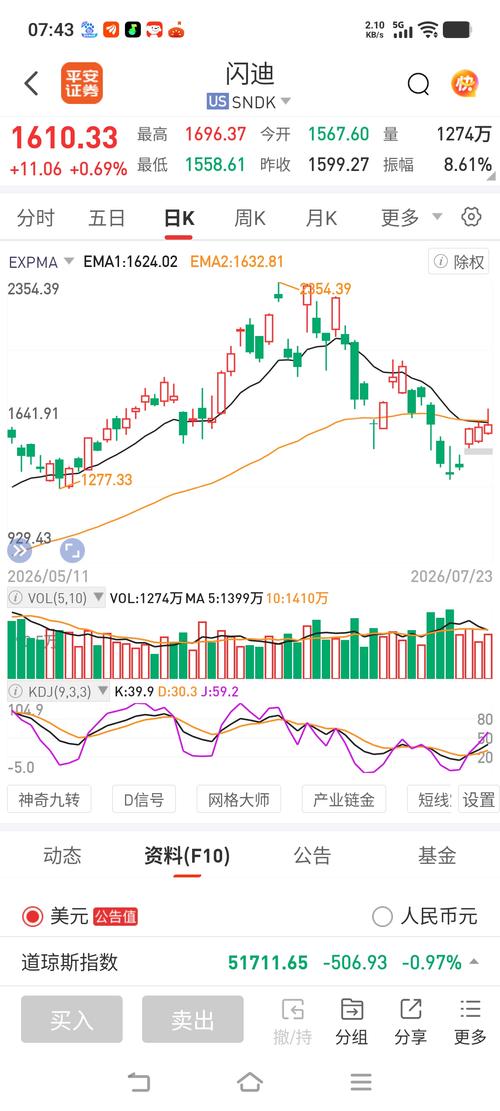Viewport: 500px width, 1111px height.
Task: Switch to the 动态 tab
Action: coord(62,855)
